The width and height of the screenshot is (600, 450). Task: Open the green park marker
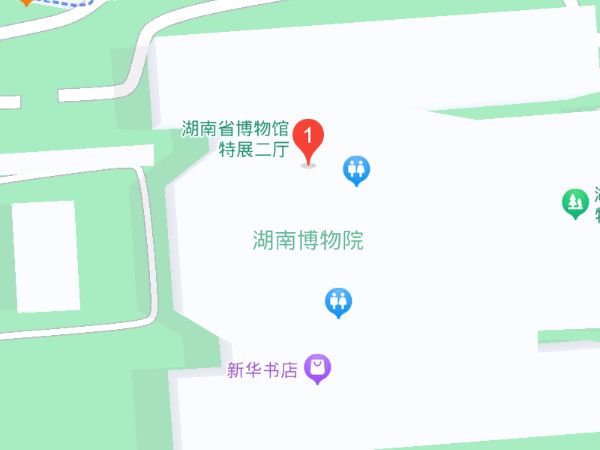[x=574, y=204]
